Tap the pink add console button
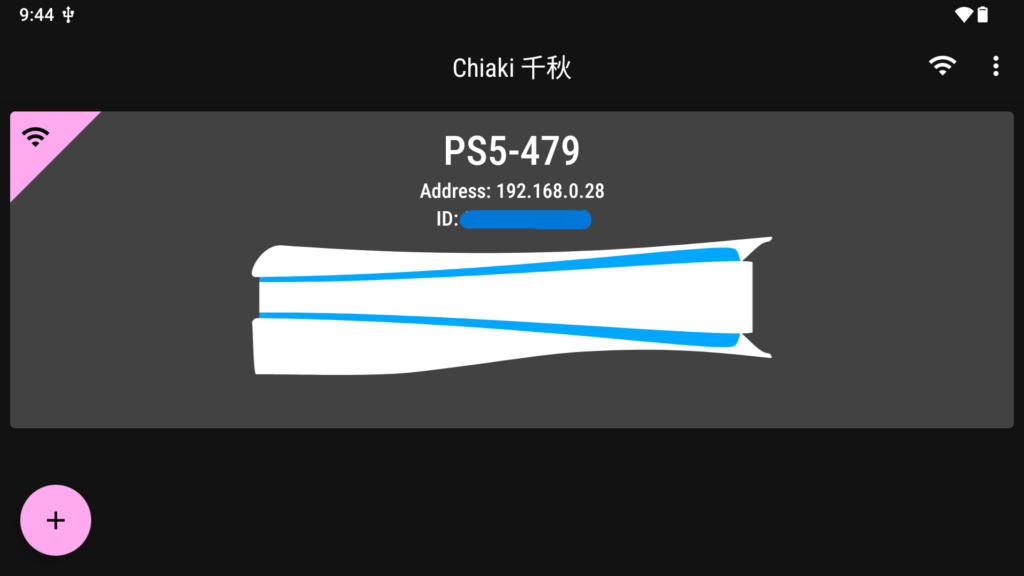 56,520
